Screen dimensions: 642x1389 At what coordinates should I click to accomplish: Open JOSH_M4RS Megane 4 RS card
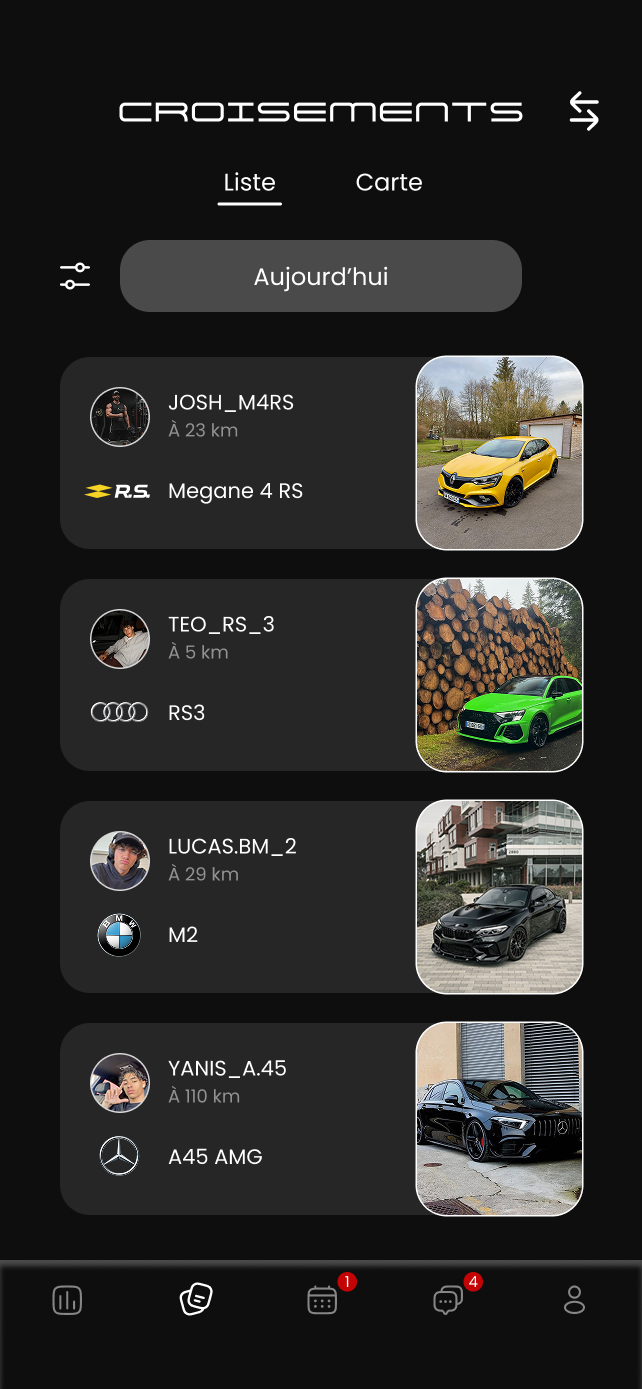(240, 452)
